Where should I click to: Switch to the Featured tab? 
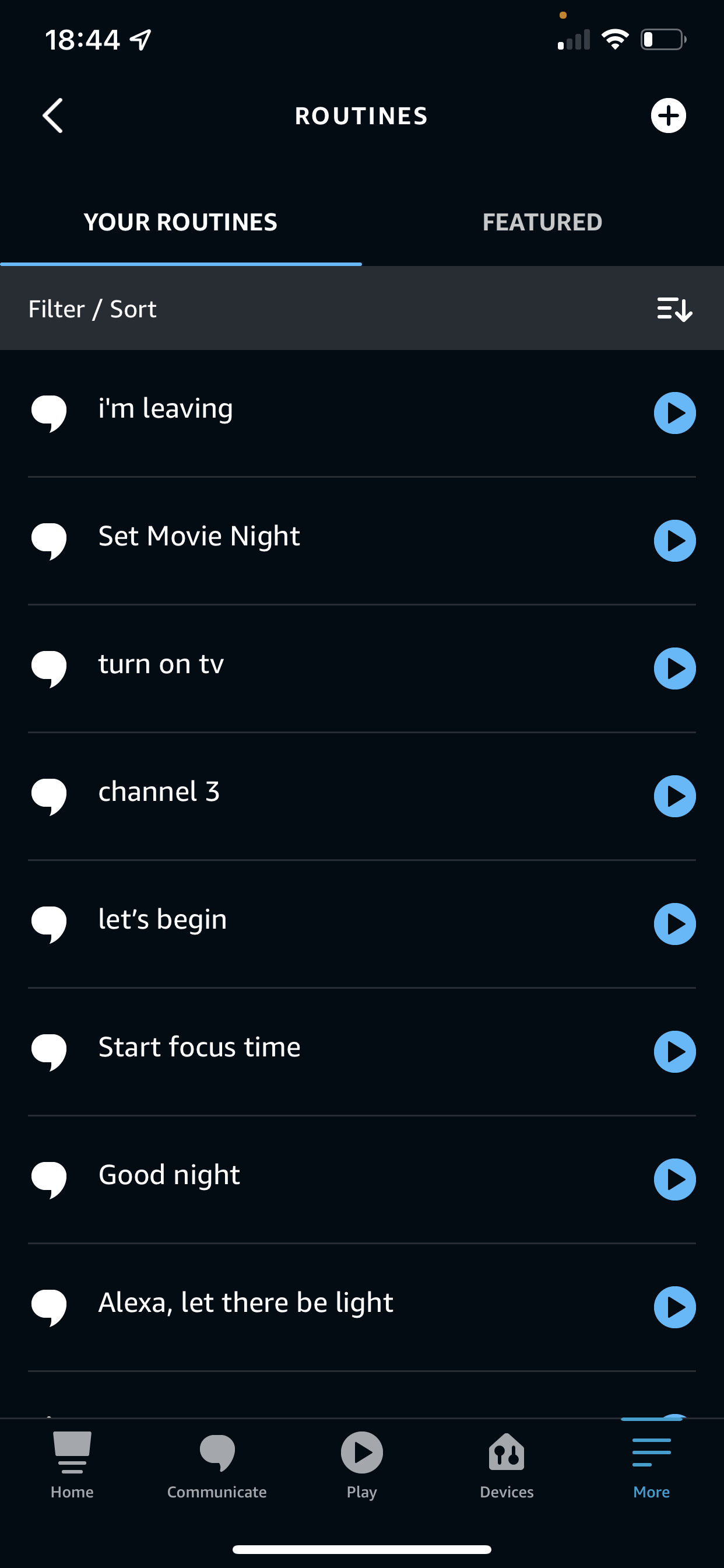click(x=542, y=222)
